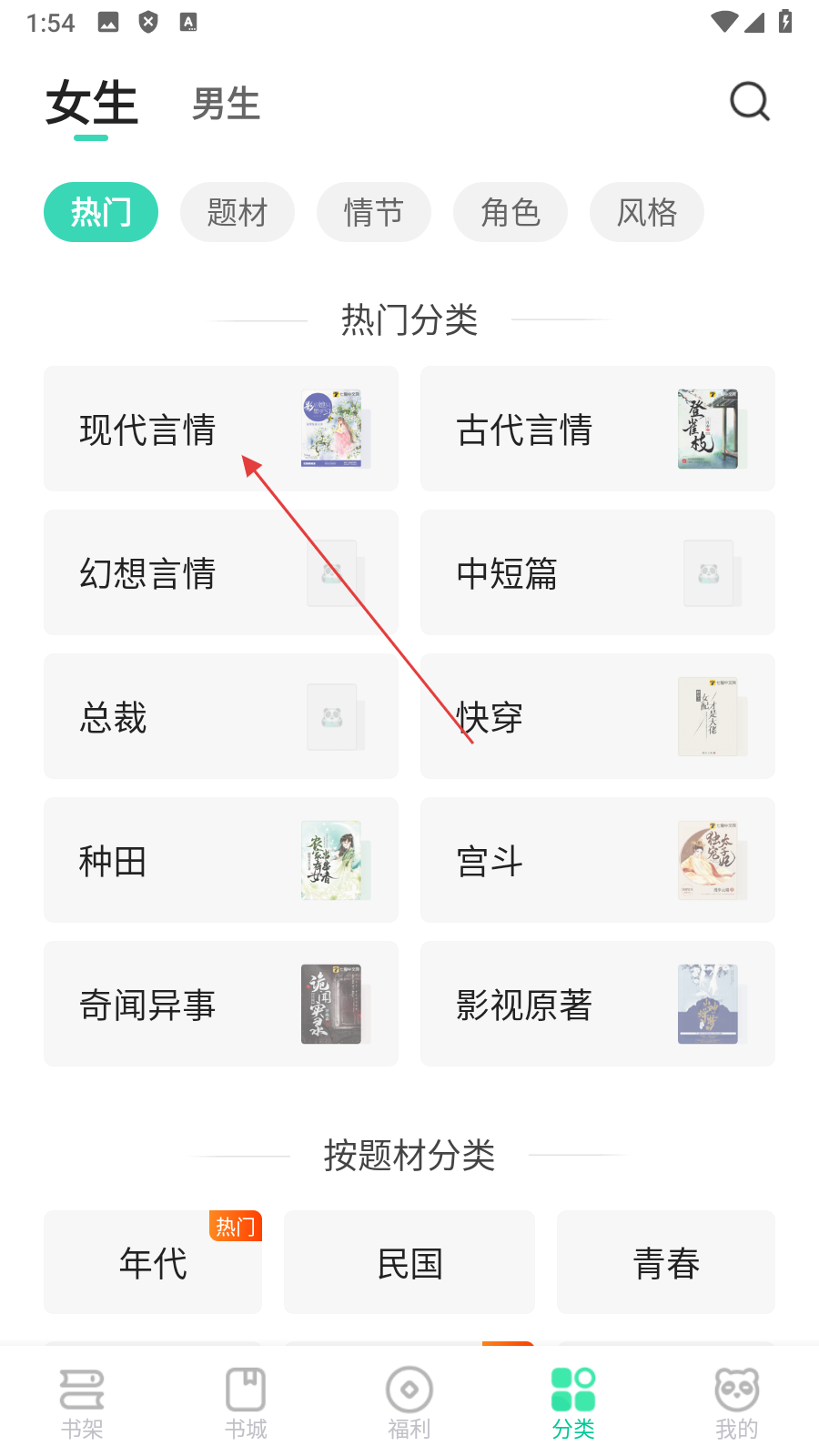Browse the 影视原著 category
Screen dimensions: 819x1456
pos(598,1004)
